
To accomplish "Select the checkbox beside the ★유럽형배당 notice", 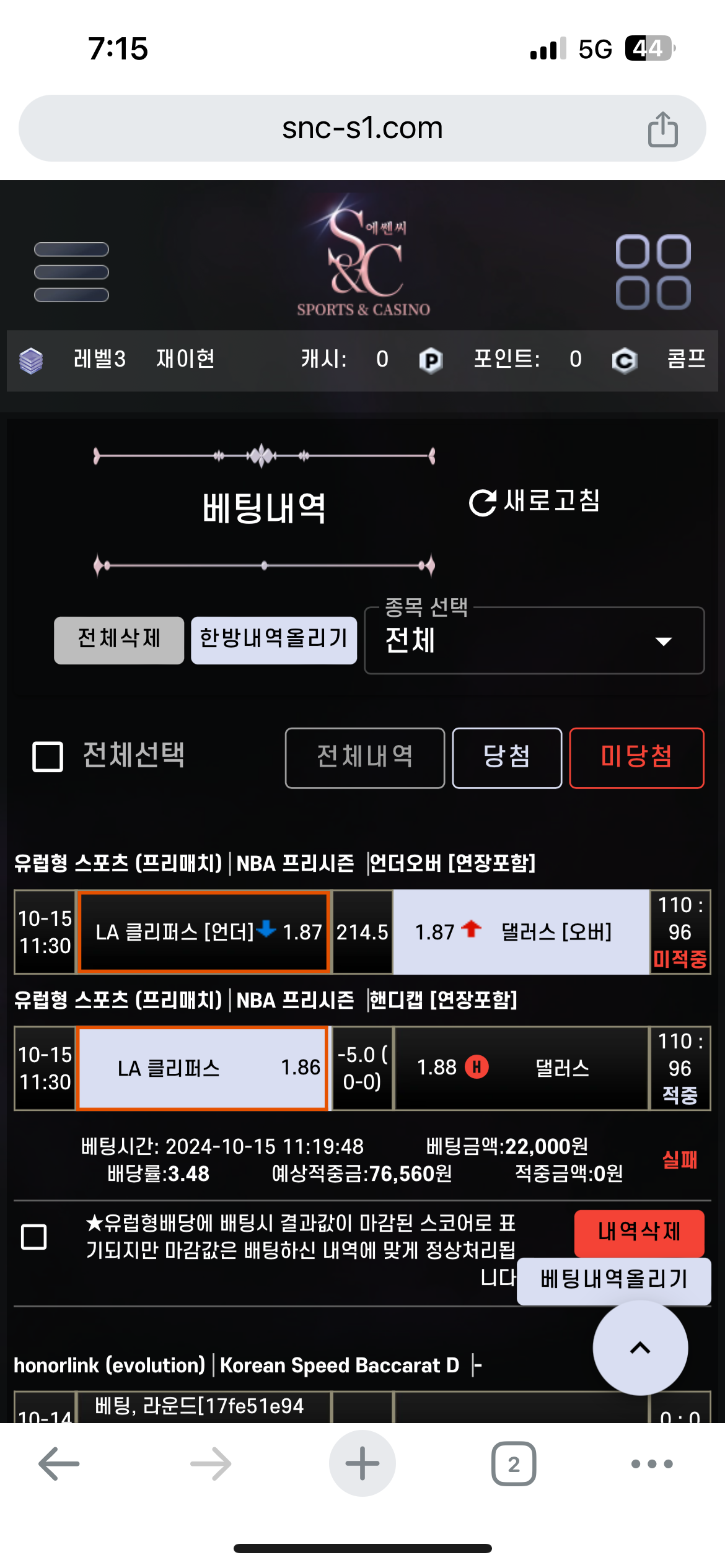I will coord(34,1237).
